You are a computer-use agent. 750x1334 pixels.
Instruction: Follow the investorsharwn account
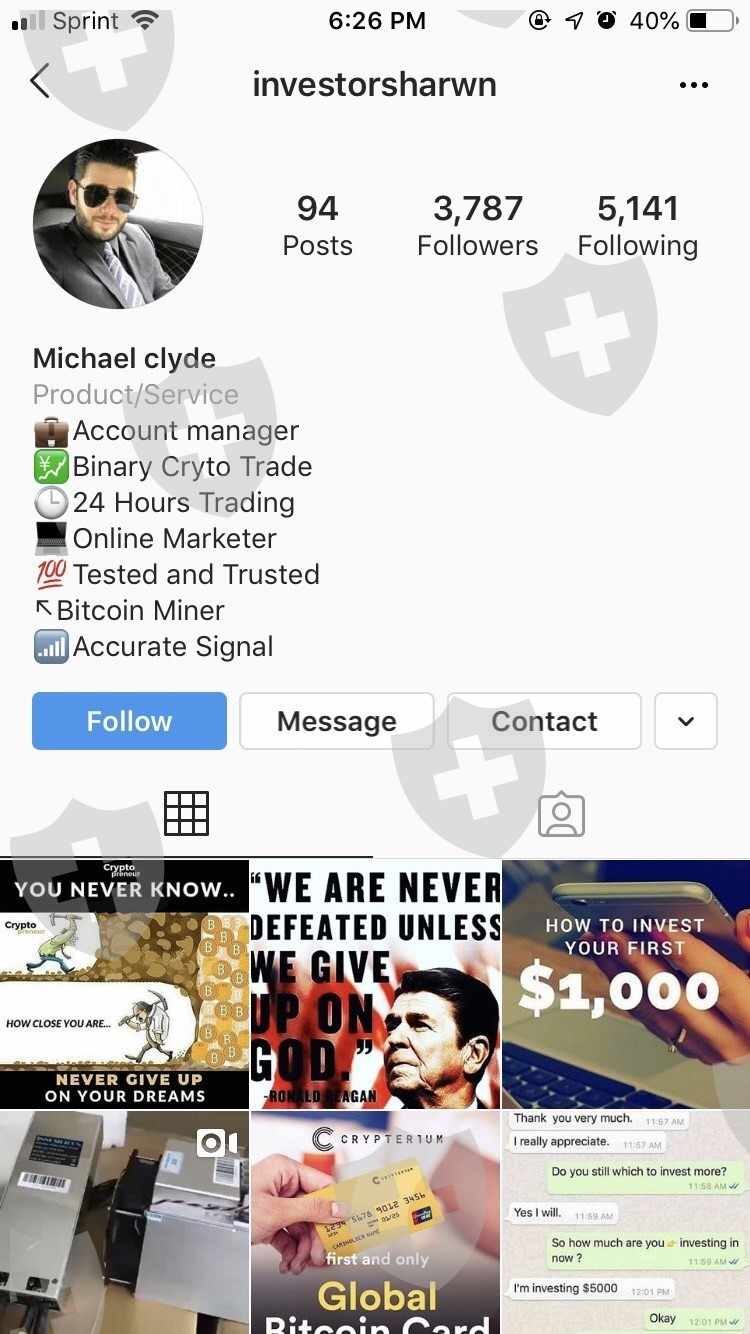(129, 721)
